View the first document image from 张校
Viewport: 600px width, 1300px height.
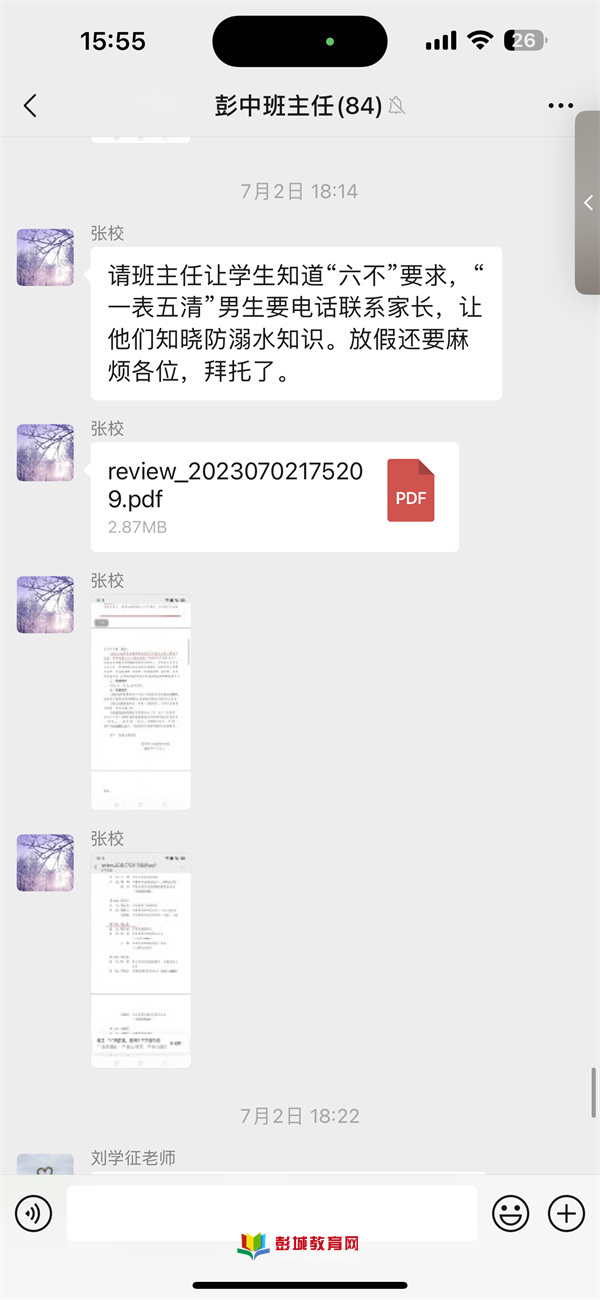click(x=140, y=702)
